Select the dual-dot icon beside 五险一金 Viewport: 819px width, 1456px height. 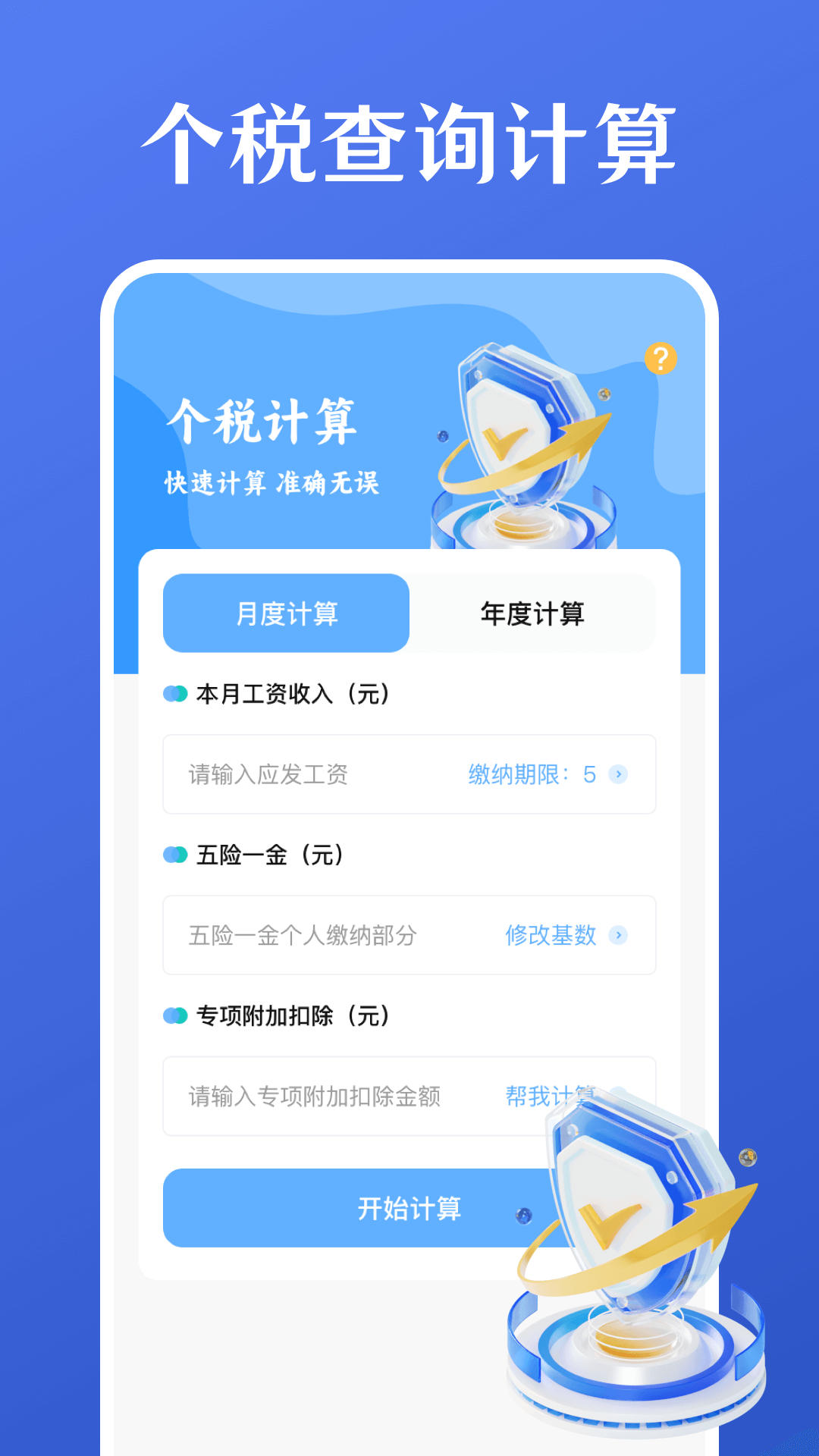176,855
